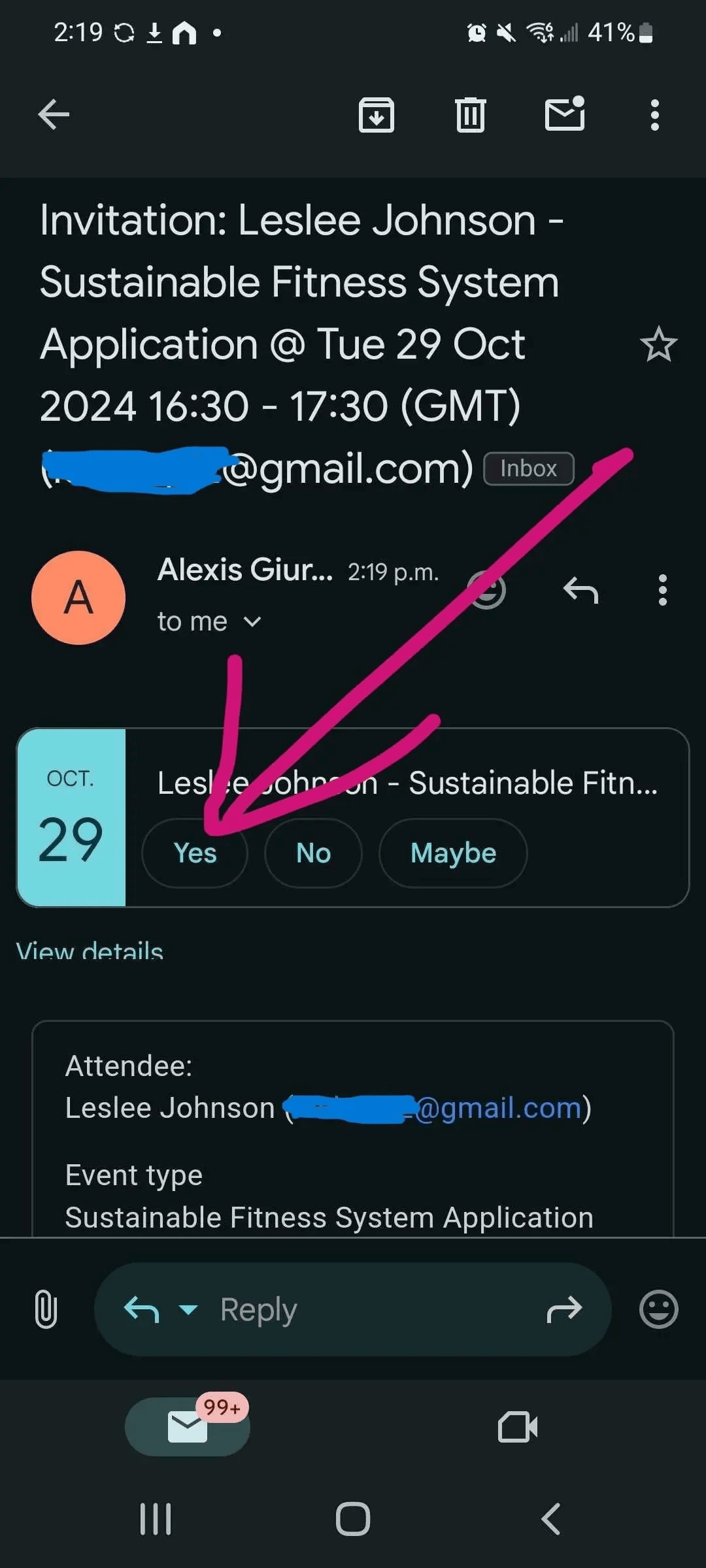Reply using the arrow beside sender
Image resolution: width=706 pixels, height=1568 pixels.
click(x=580, y=591)
